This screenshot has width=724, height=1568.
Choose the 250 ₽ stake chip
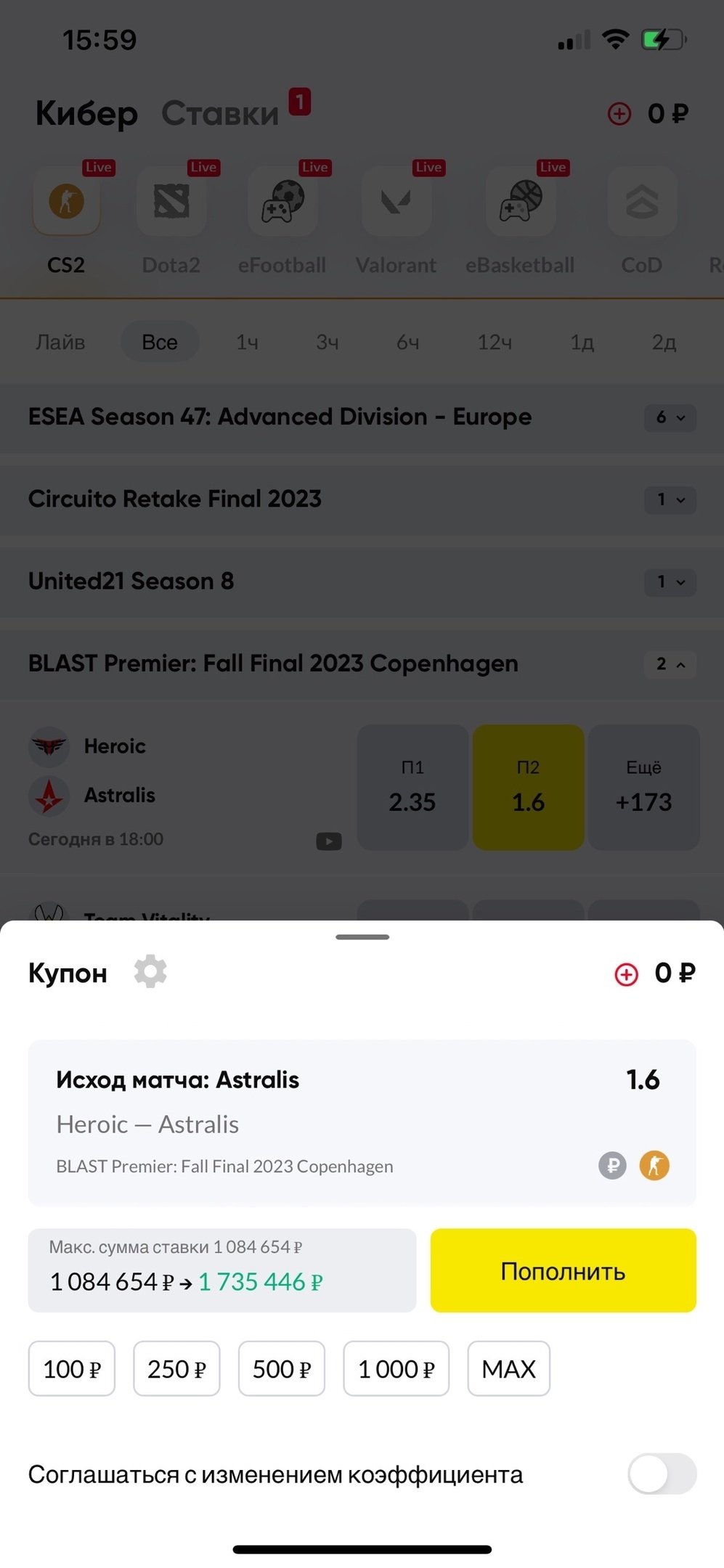176,1368
